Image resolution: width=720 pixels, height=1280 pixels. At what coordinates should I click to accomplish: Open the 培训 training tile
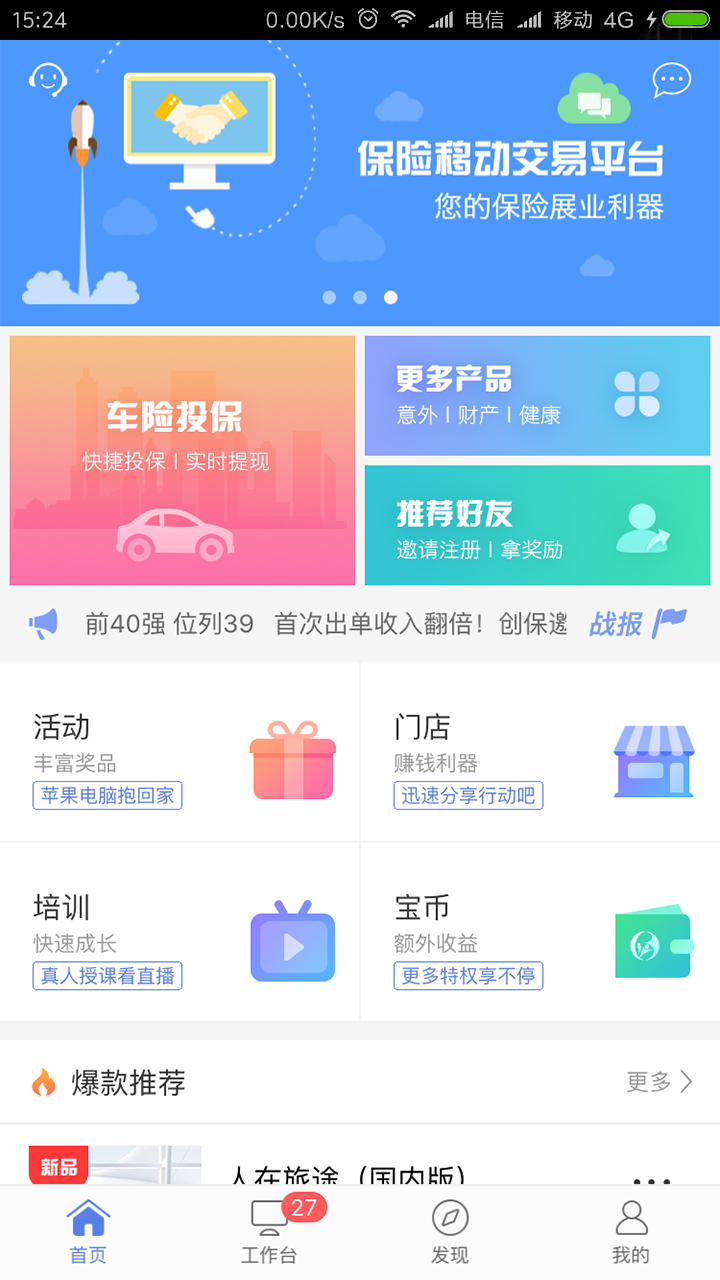pyautogui.click(x=180, y=932)
